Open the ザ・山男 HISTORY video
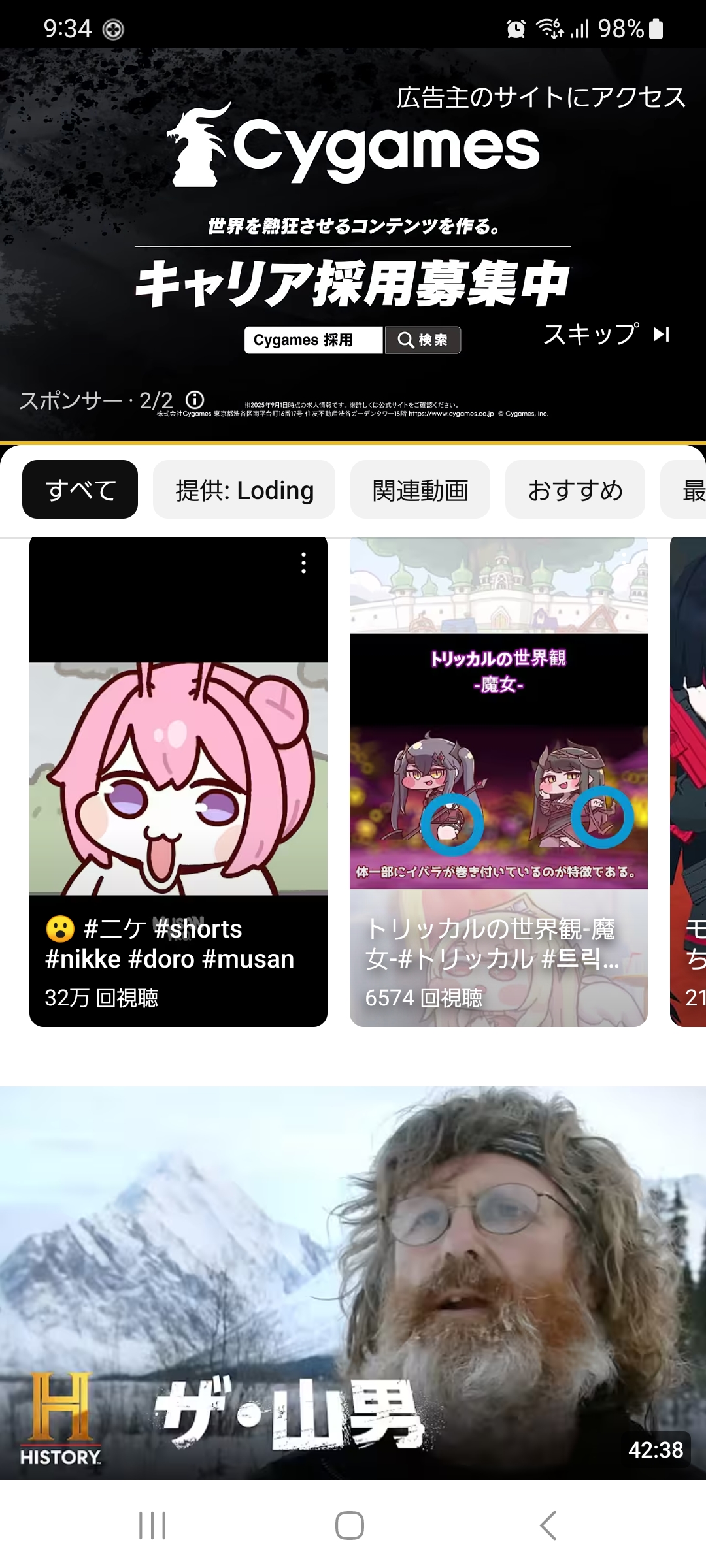This screenshot has height=1568, width=706. (x=353, y=1281)
